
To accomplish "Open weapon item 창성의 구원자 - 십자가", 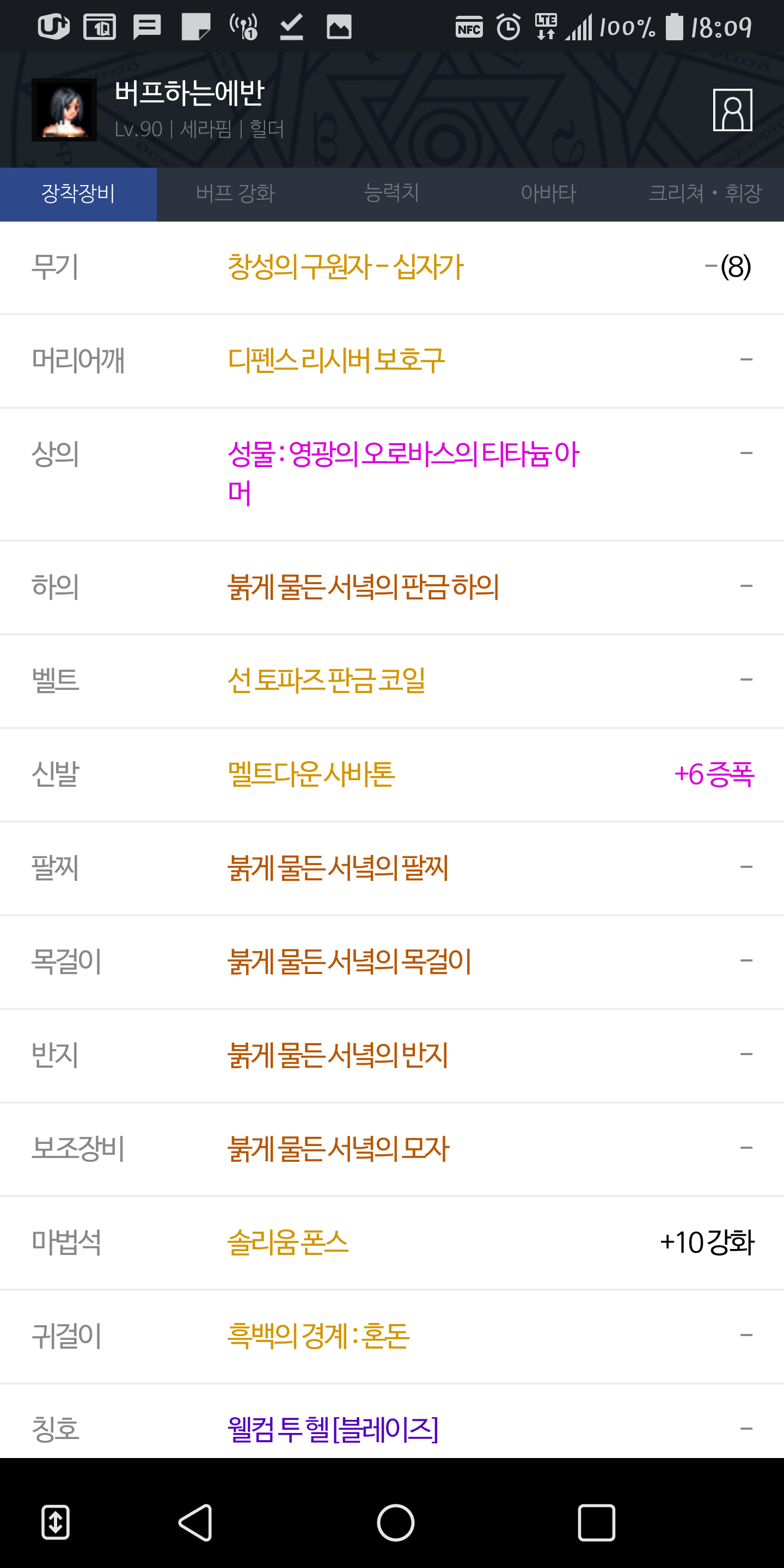I will point(345,267).
